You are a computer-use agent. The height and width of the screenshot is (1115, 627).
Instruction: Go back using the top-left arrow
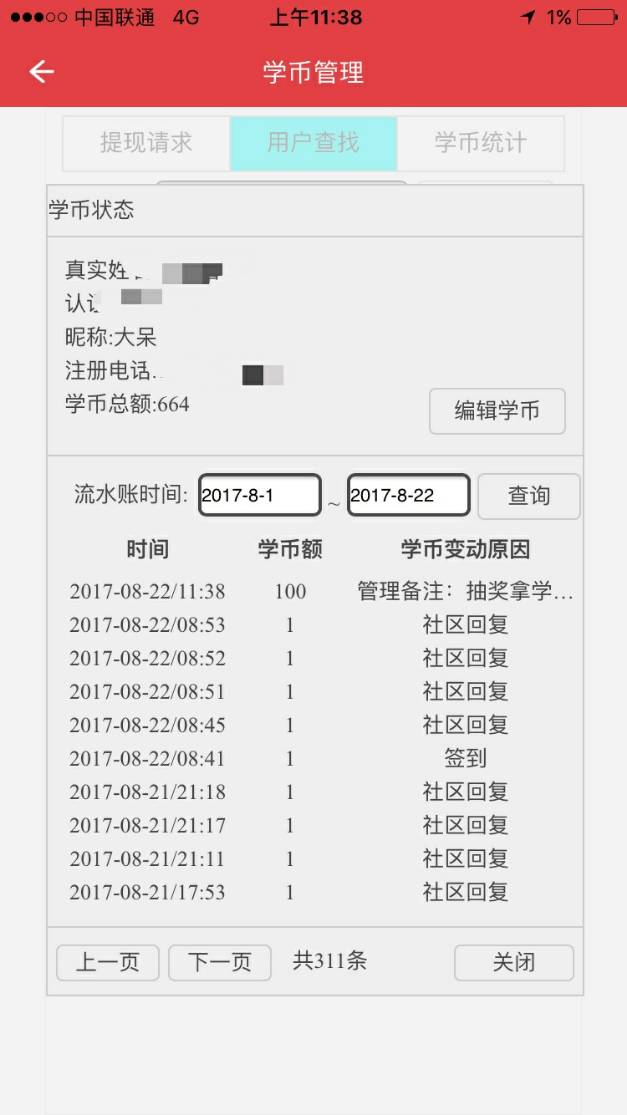[x=42, y=72]
